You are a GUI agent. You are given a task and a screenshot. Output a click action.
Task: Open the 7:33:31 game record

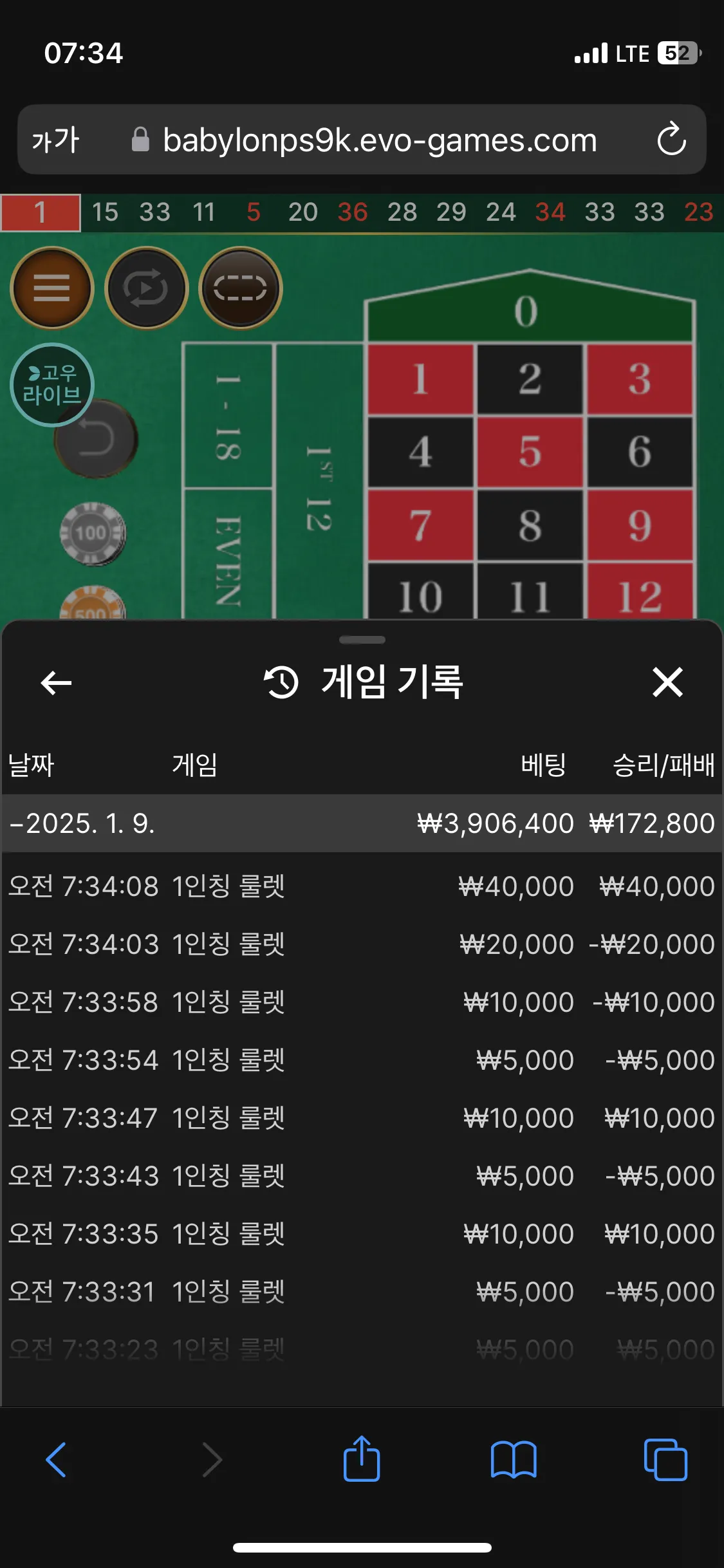[x=360, y=1292]
